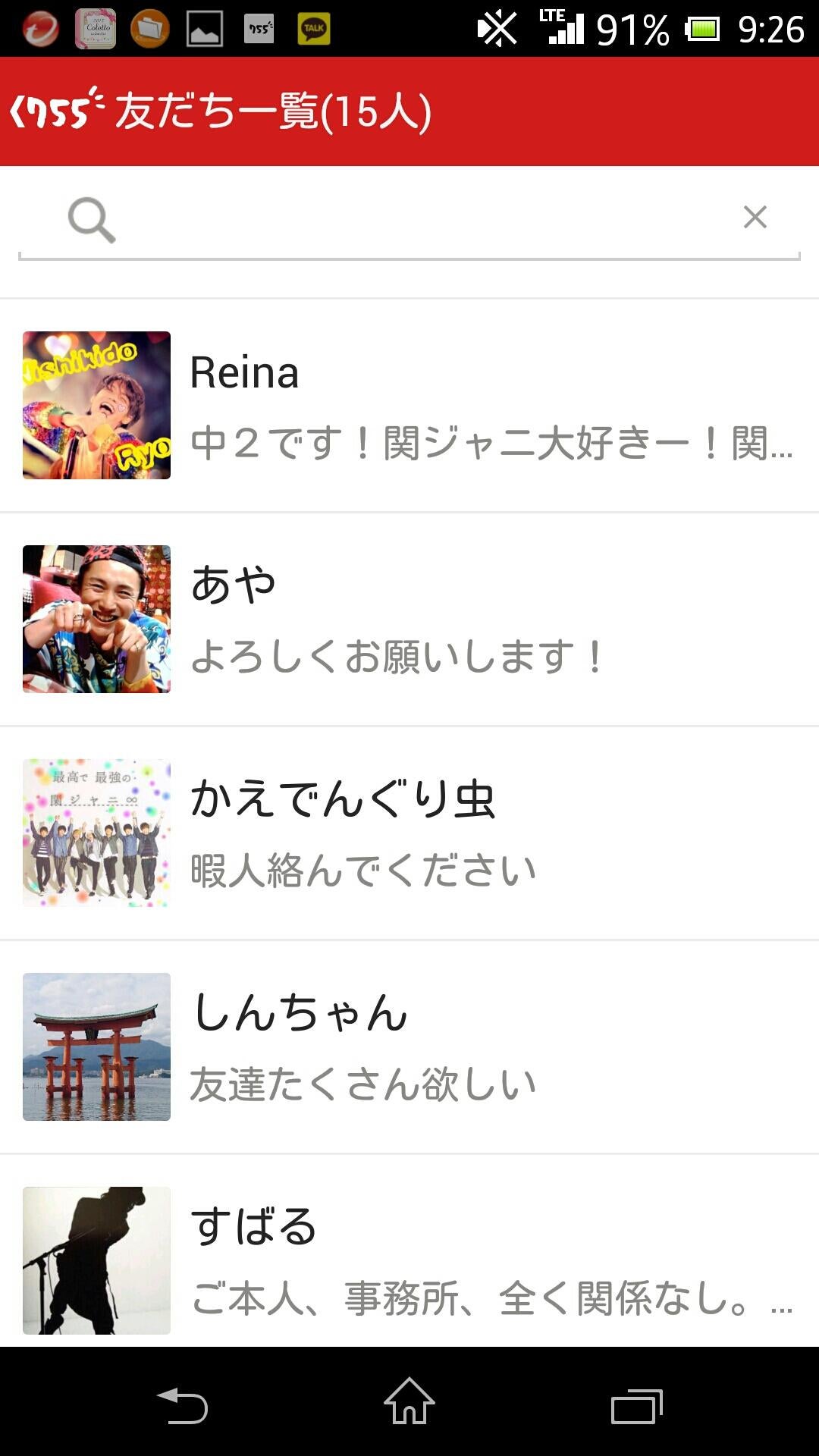The image size is (819, 1456).
Task: Clear the search box with the X
Action: click(755, 218)
